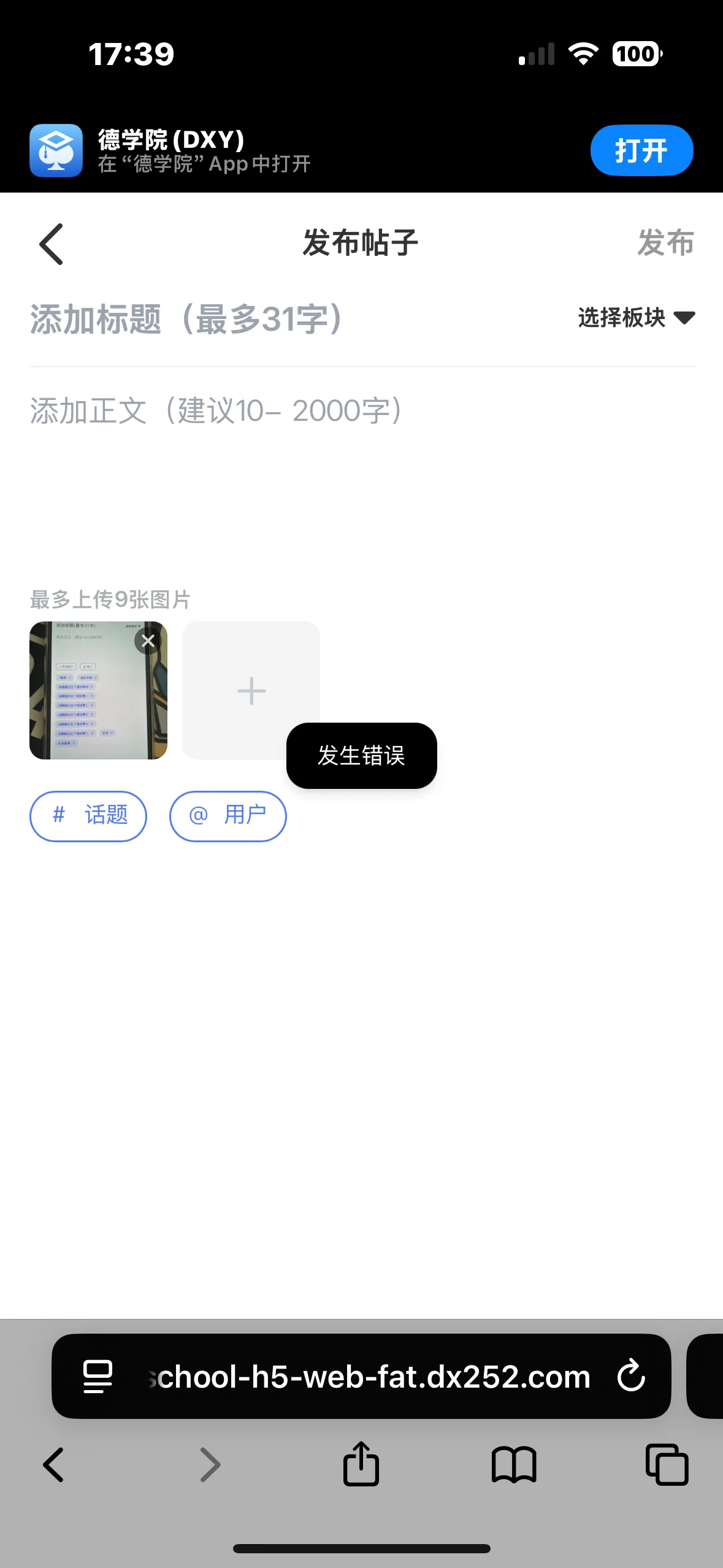Tap back chevron to leave post editor
This screenshot has width=723, height=1568.
pos(52,243)
